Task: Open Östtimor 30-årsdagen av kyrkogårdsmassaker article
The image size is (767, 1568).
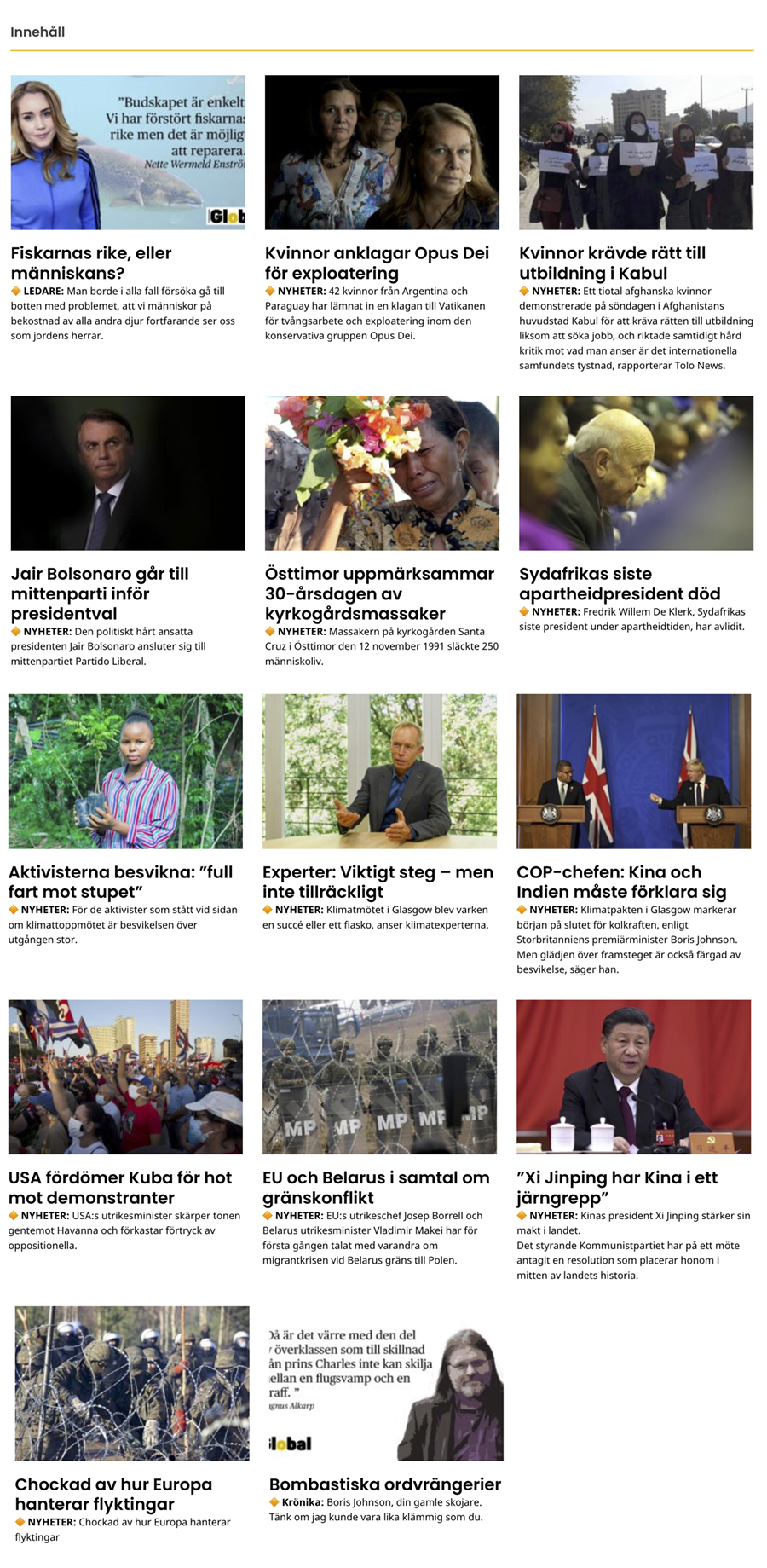Action: click(379, 593)
